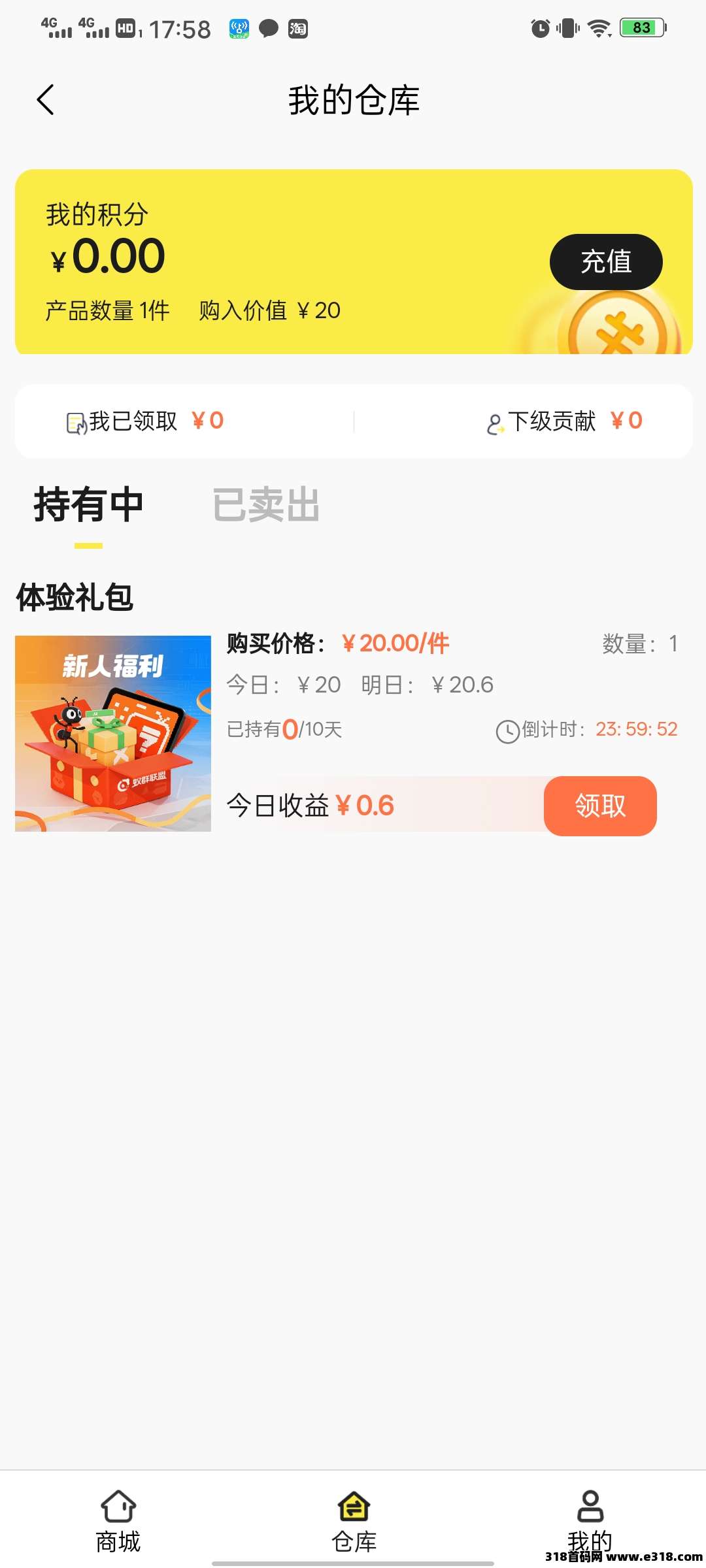
Task: Claim today's earnings with 领取
Action: (600, 806)
